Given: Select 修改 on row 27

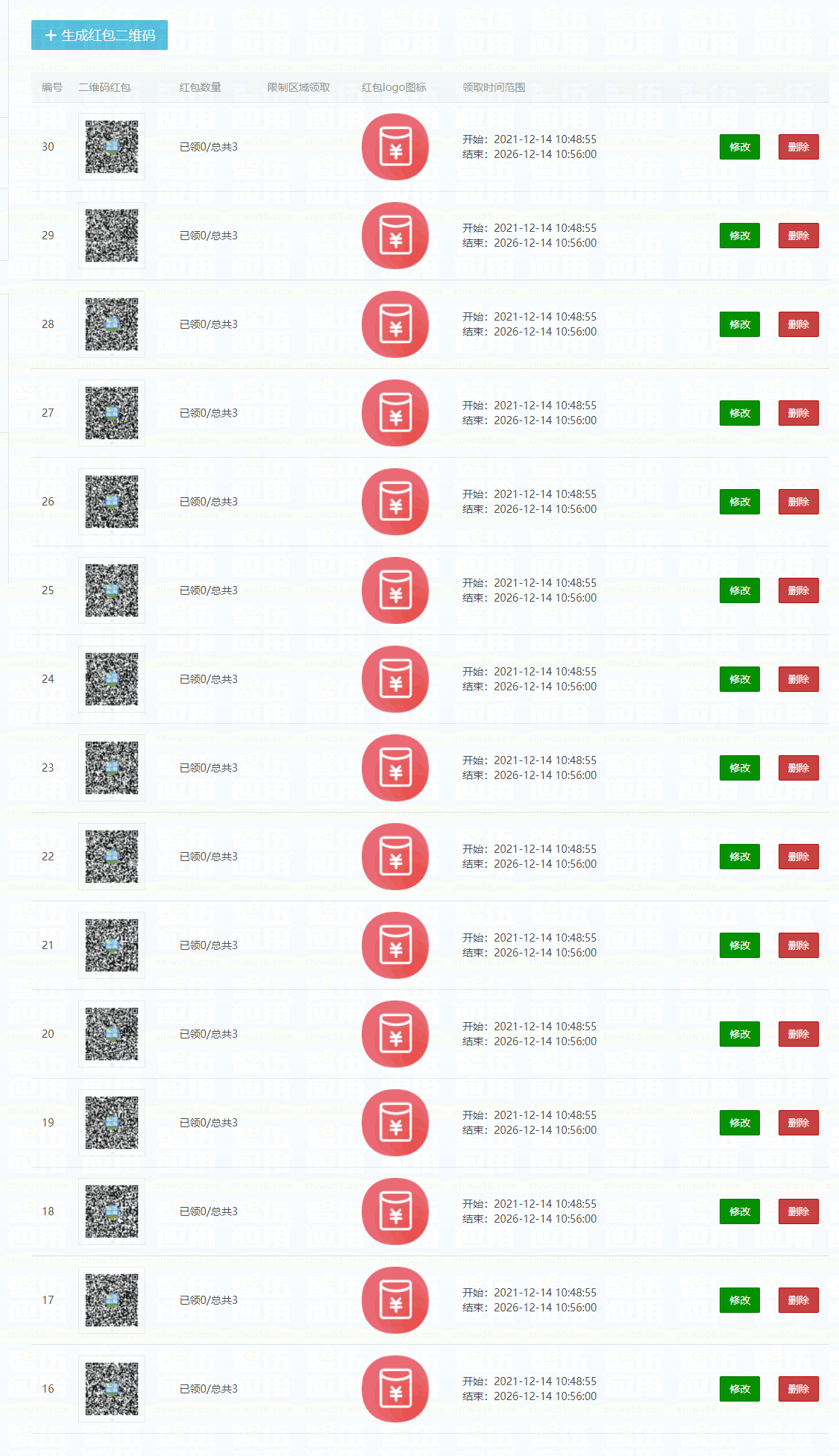Looking at the screenshot, I should [x=740, y=413].
